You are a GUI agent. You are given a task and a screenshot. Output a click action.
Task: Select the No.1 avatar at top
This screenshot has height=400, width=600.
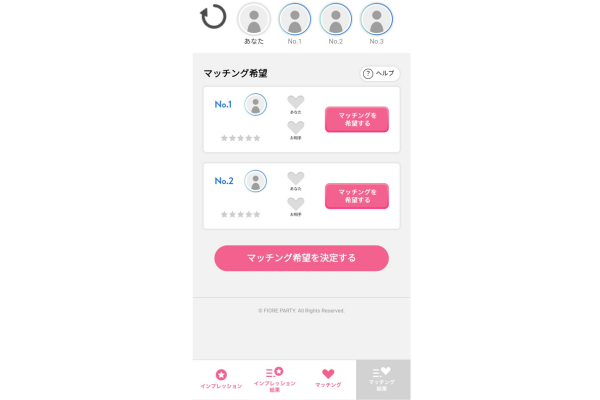294,19
